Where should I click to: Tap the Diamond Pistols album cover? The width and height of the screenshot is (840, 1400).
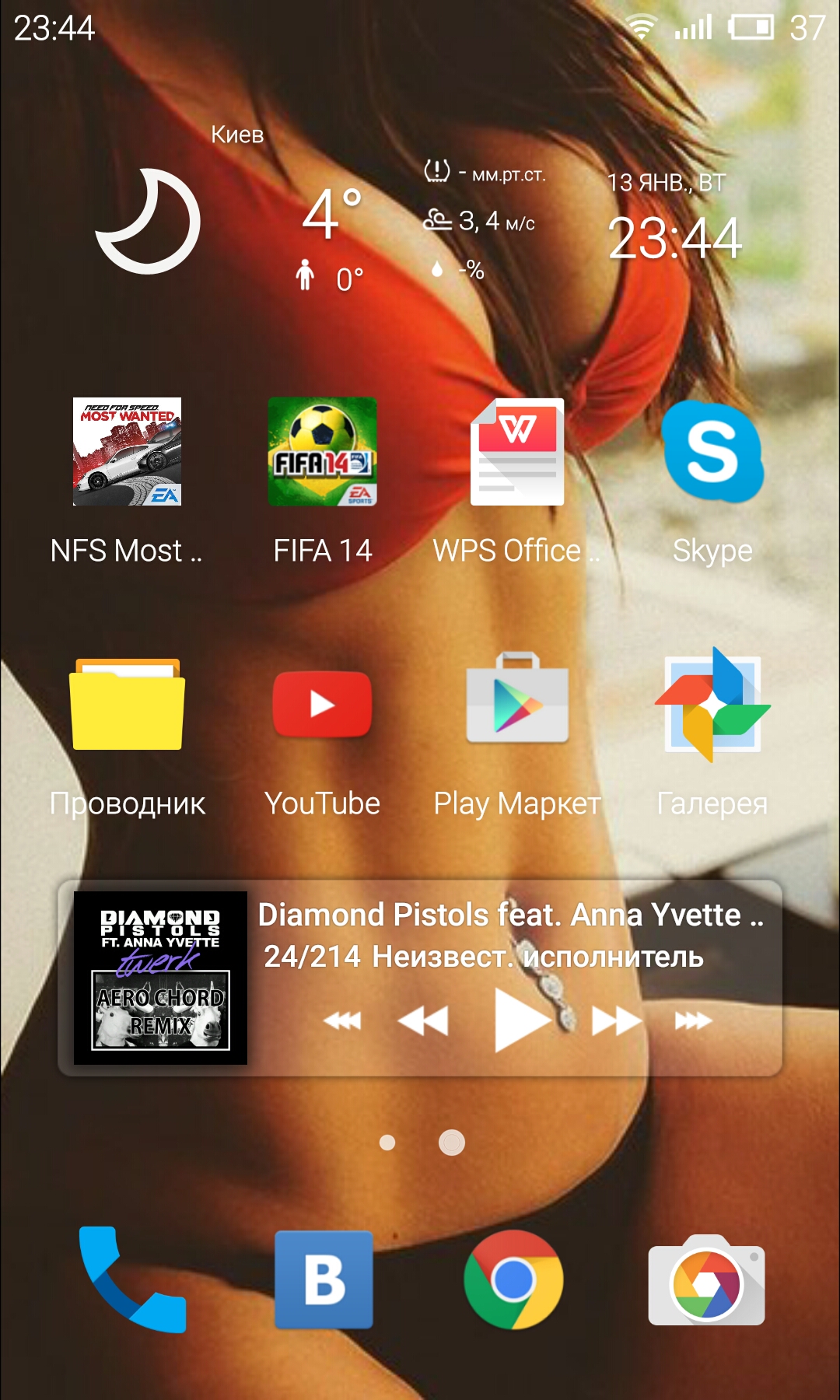pyautogui.click(x=160, y=978)
